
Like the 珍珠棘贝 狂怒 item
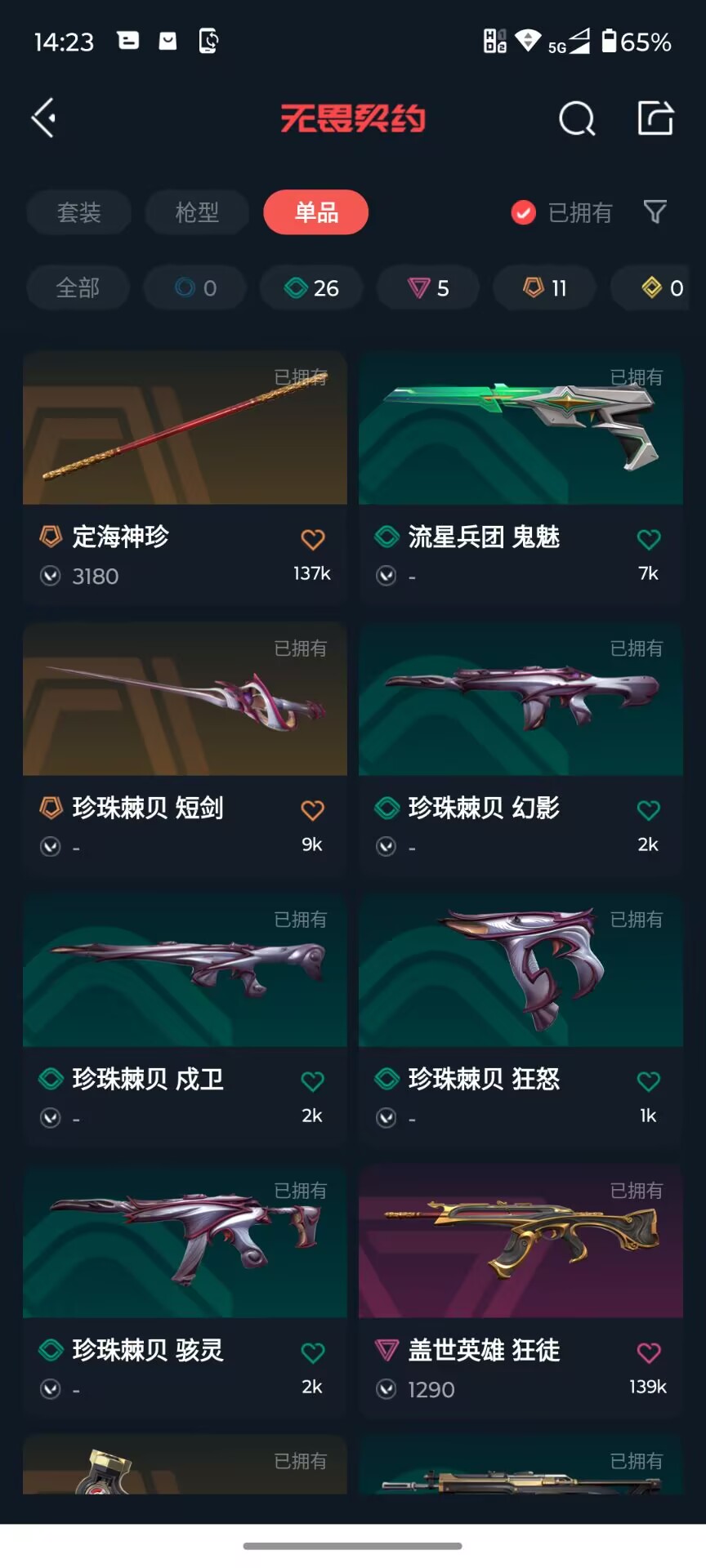tap(648, 1081)
